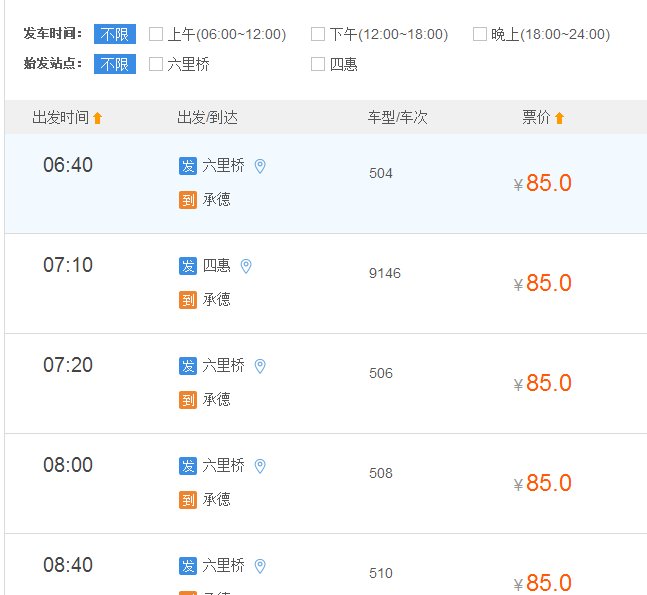Sort list by 票价
The width and height of the screenshot is (647, 595).
point(543,118)
